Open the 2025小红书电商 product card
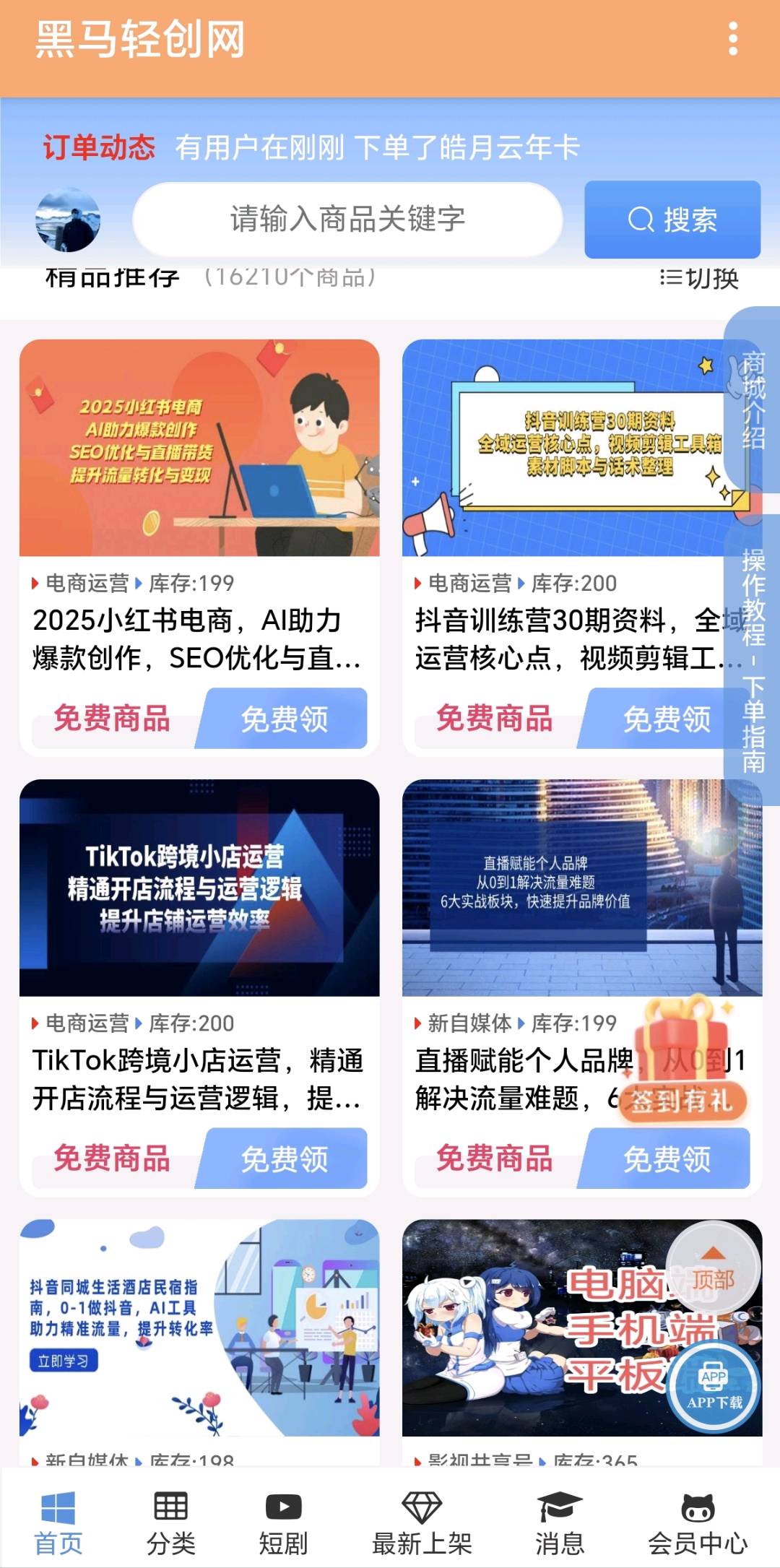Viewport: 780px width, 1568px height. click(x=199, y=448)
